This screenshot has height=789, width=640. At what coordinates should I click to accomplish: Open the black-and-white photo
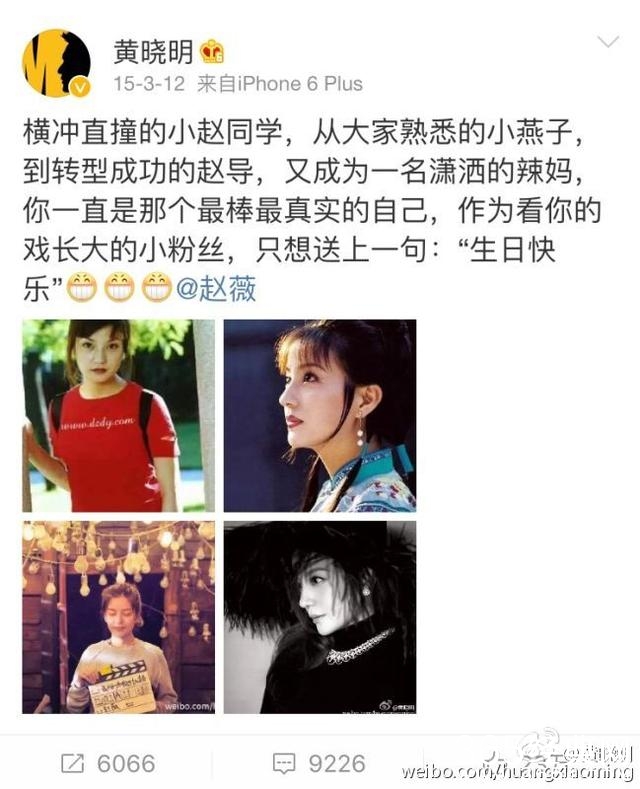tap(319, 616)
